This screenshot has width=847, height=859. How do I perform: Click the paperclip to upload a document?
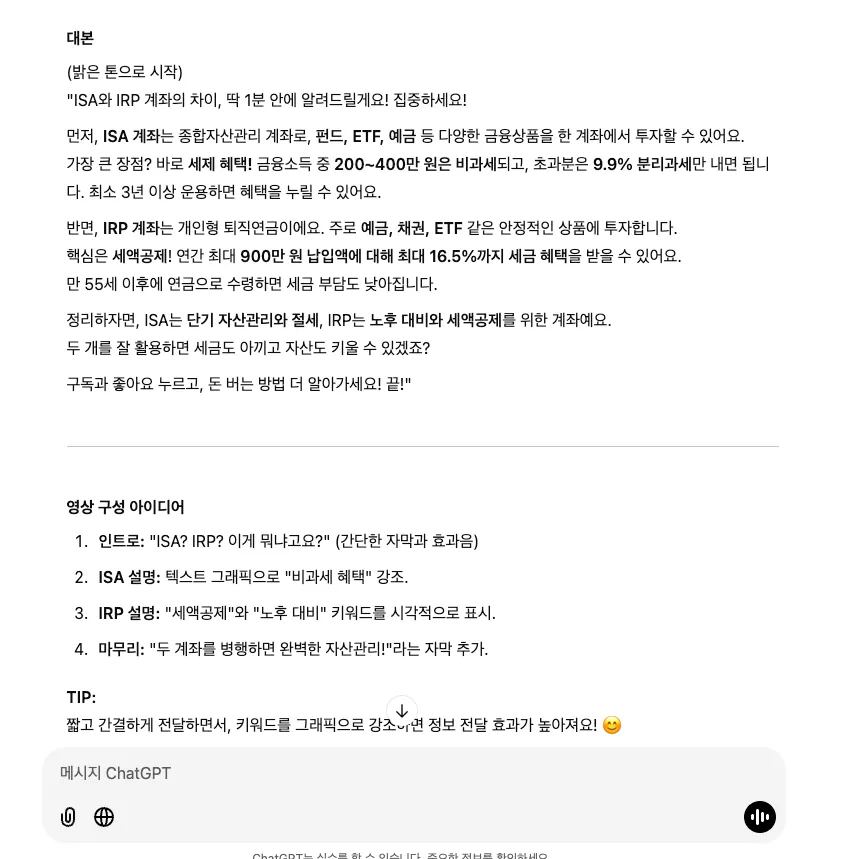[x=68, y=817]
